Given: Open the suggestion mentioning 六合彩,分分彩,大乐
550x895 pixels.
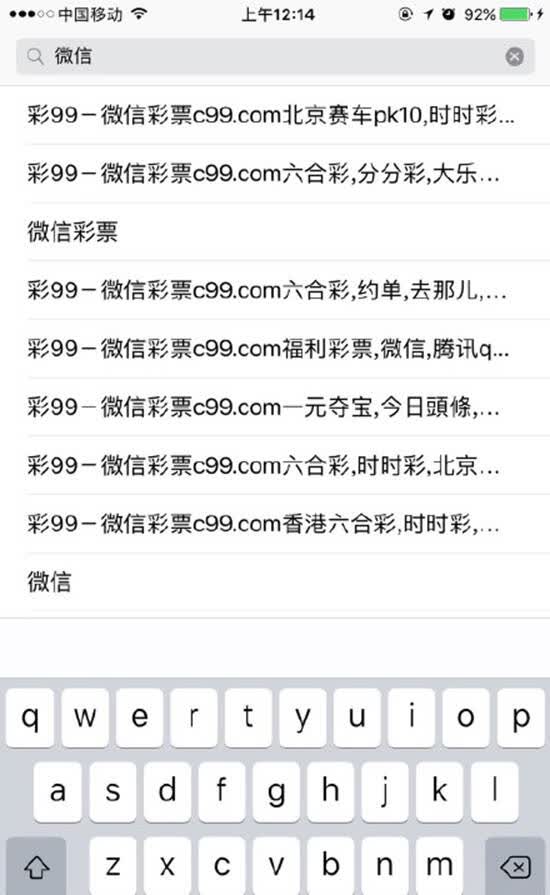Looking at the screenshot, I should tap(275, 174).
